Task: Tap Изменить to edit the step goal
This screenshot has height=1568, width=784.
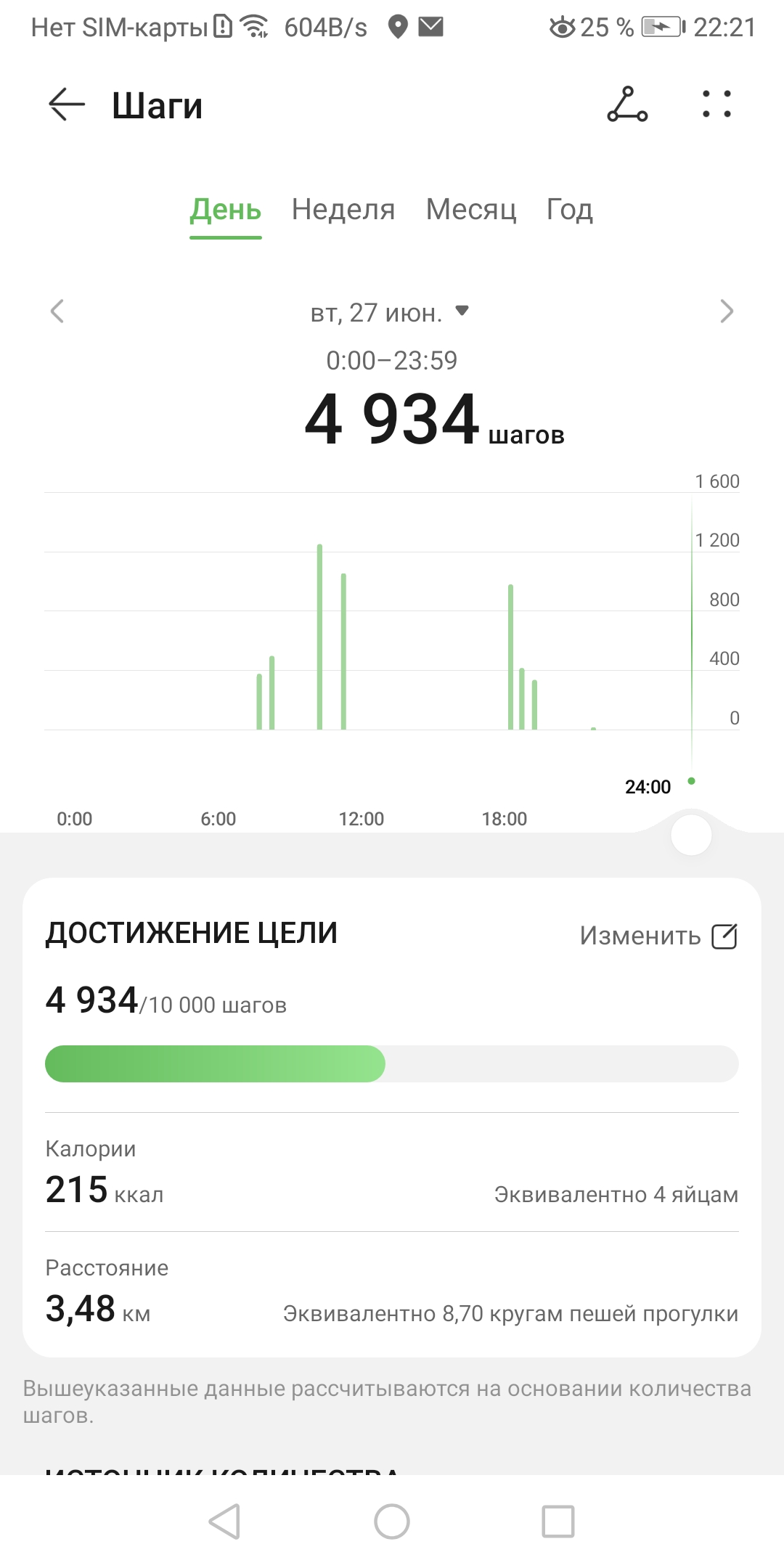Action: [x=658, y=936]
